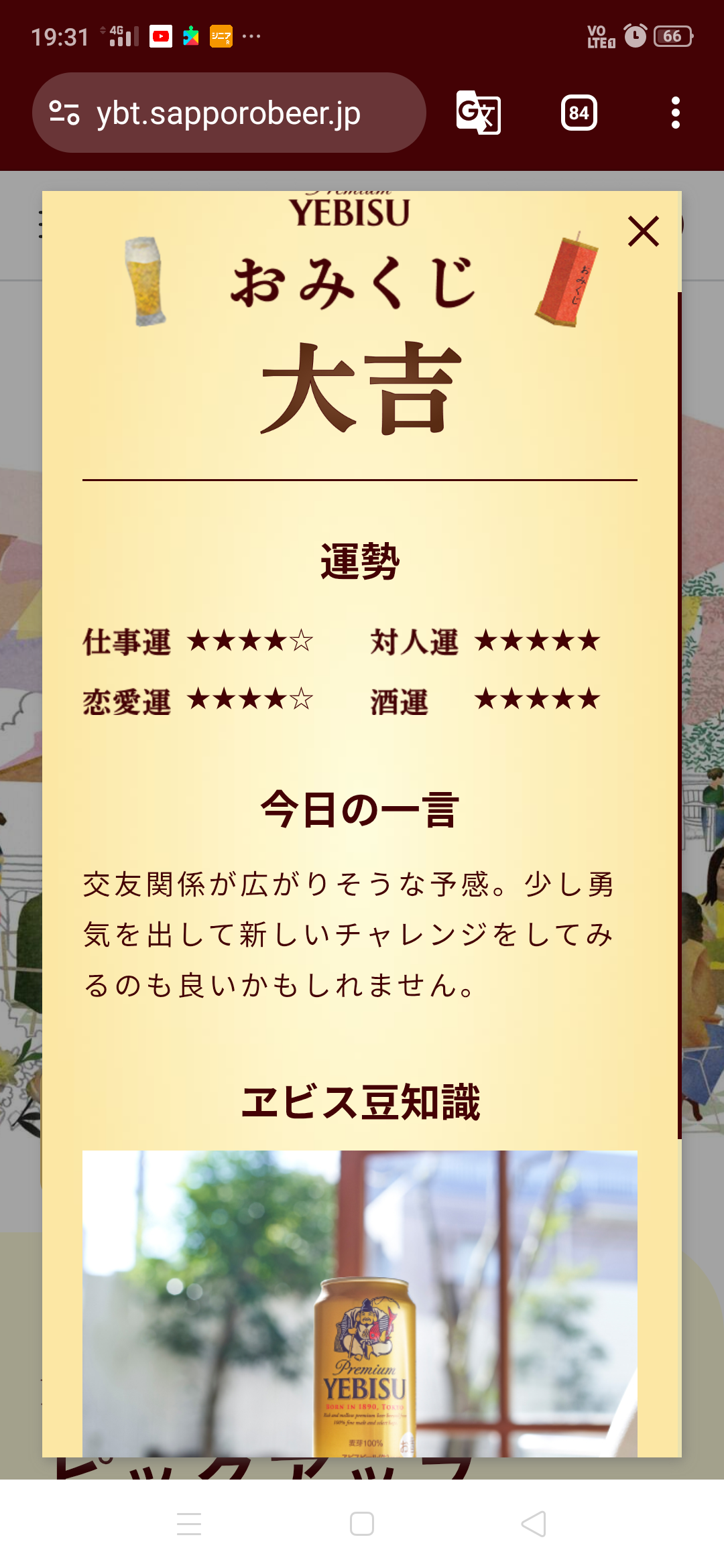Open the browser tab switcher showing 84
This screenshot has width=724, height=1568.
point(579,113)
